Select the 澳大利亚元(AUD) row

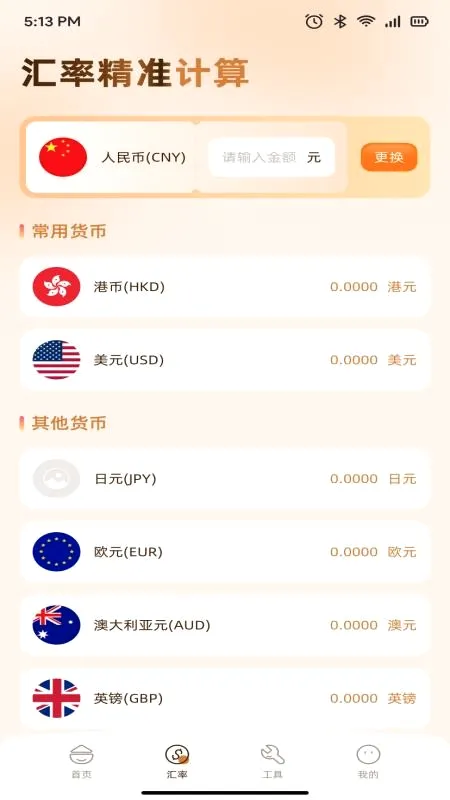coord(225,625)
